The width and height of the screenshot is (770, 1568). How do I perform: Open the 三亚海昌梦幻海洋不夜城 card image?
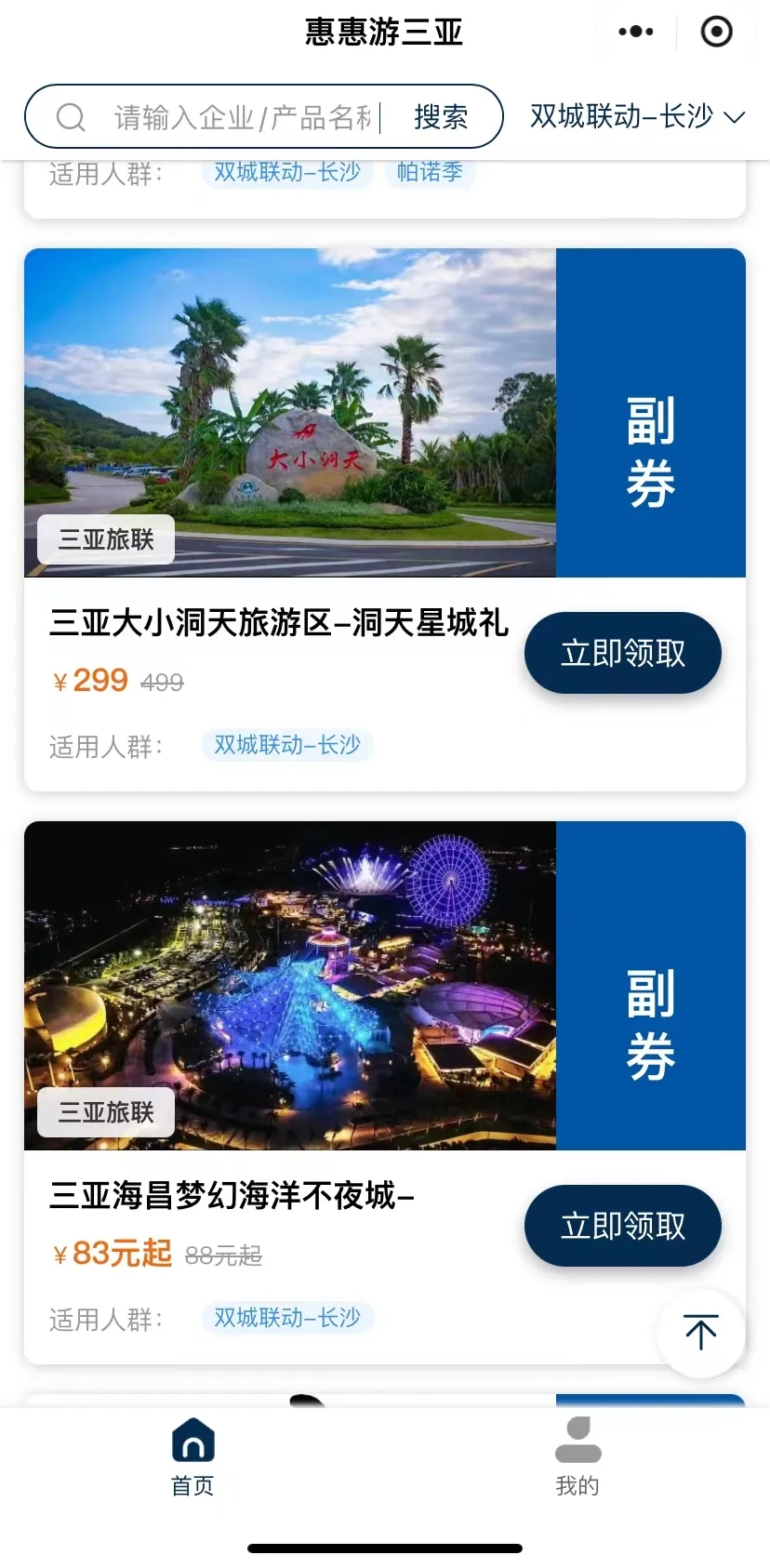[290, 985]
